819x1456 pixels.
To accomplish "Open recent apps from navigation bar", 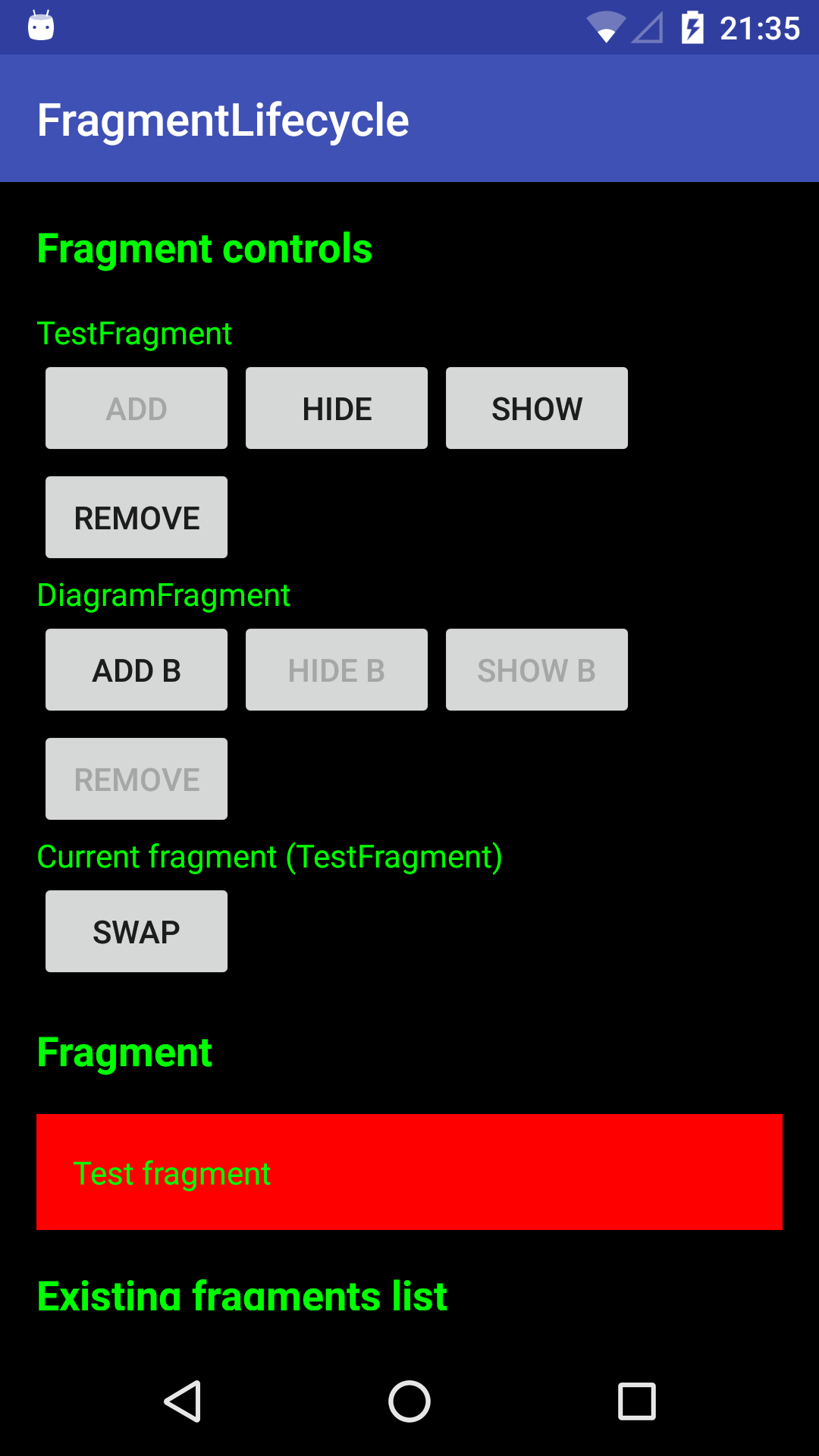I will click(x=637, y=1401).
